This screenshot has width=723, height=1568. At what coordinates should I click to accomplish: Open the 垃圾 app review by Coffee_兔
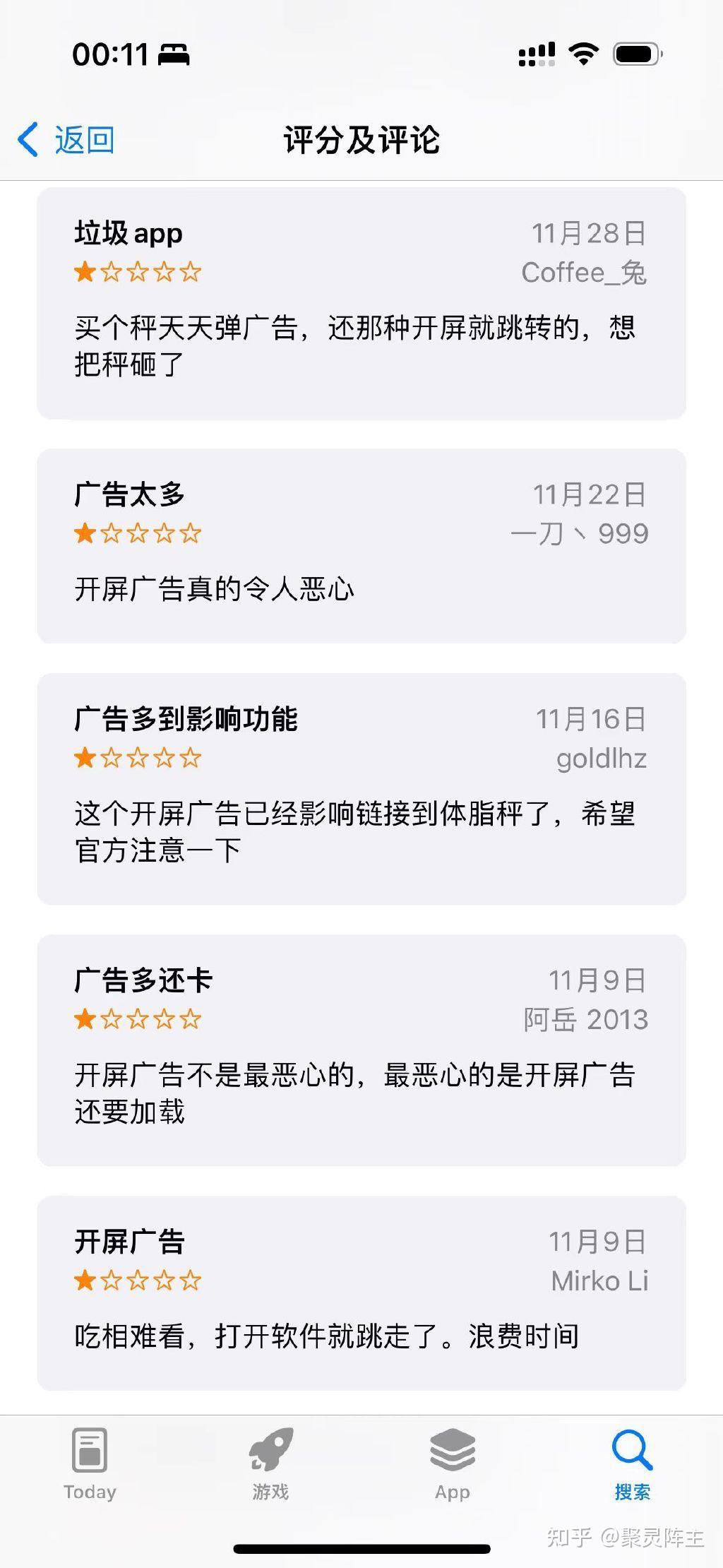coord(361,304)
